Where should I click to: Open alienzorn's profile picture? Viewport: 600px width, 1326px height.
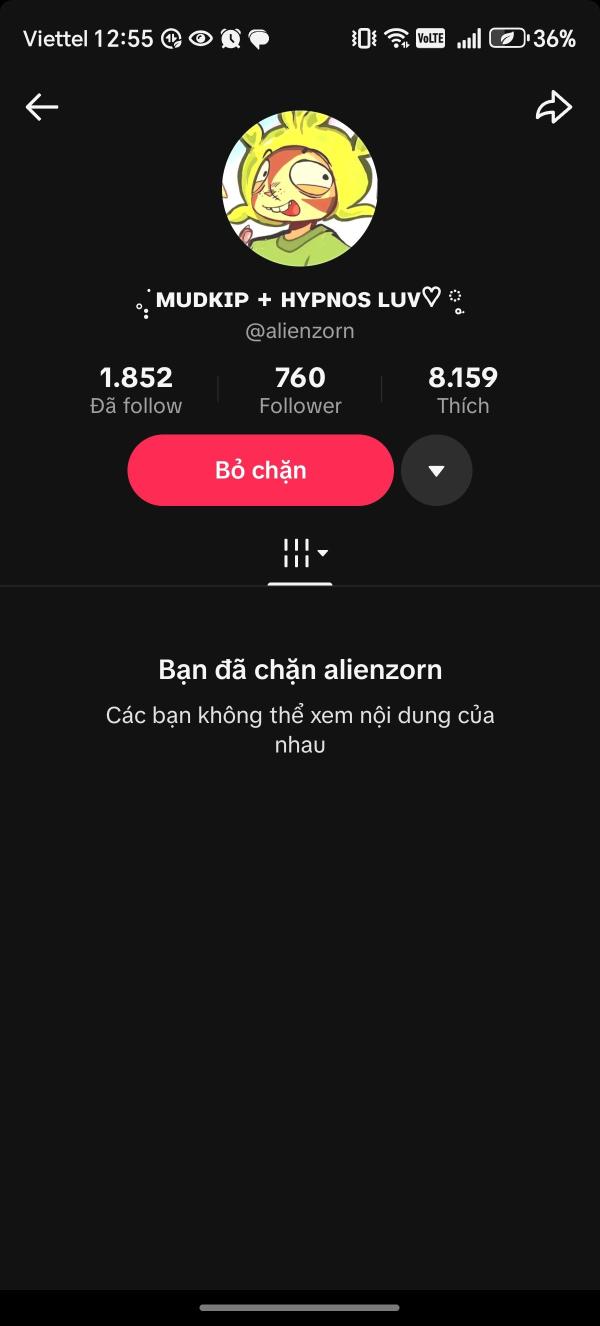[300, 188]
